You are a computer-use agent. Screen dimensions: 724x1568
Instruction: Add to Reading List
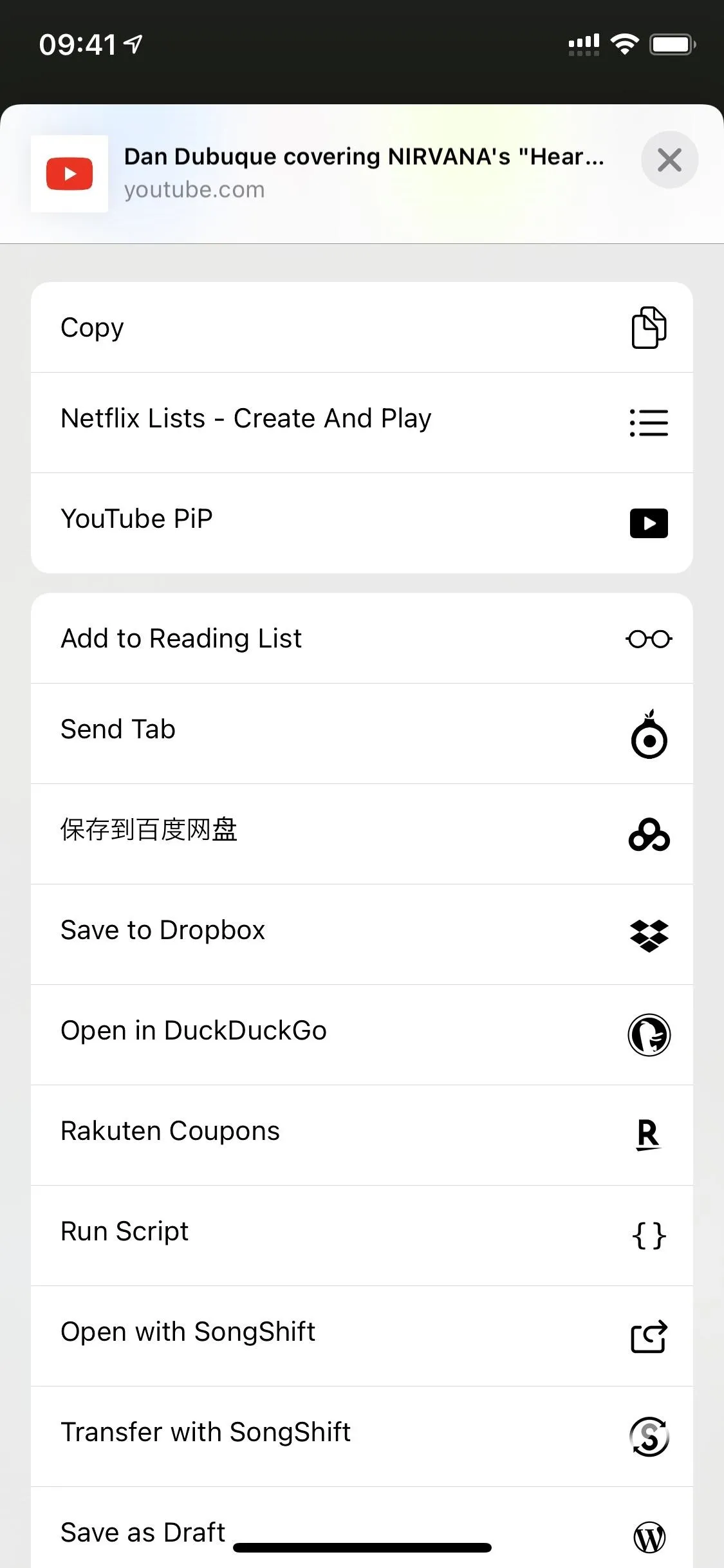coord(362,638)
